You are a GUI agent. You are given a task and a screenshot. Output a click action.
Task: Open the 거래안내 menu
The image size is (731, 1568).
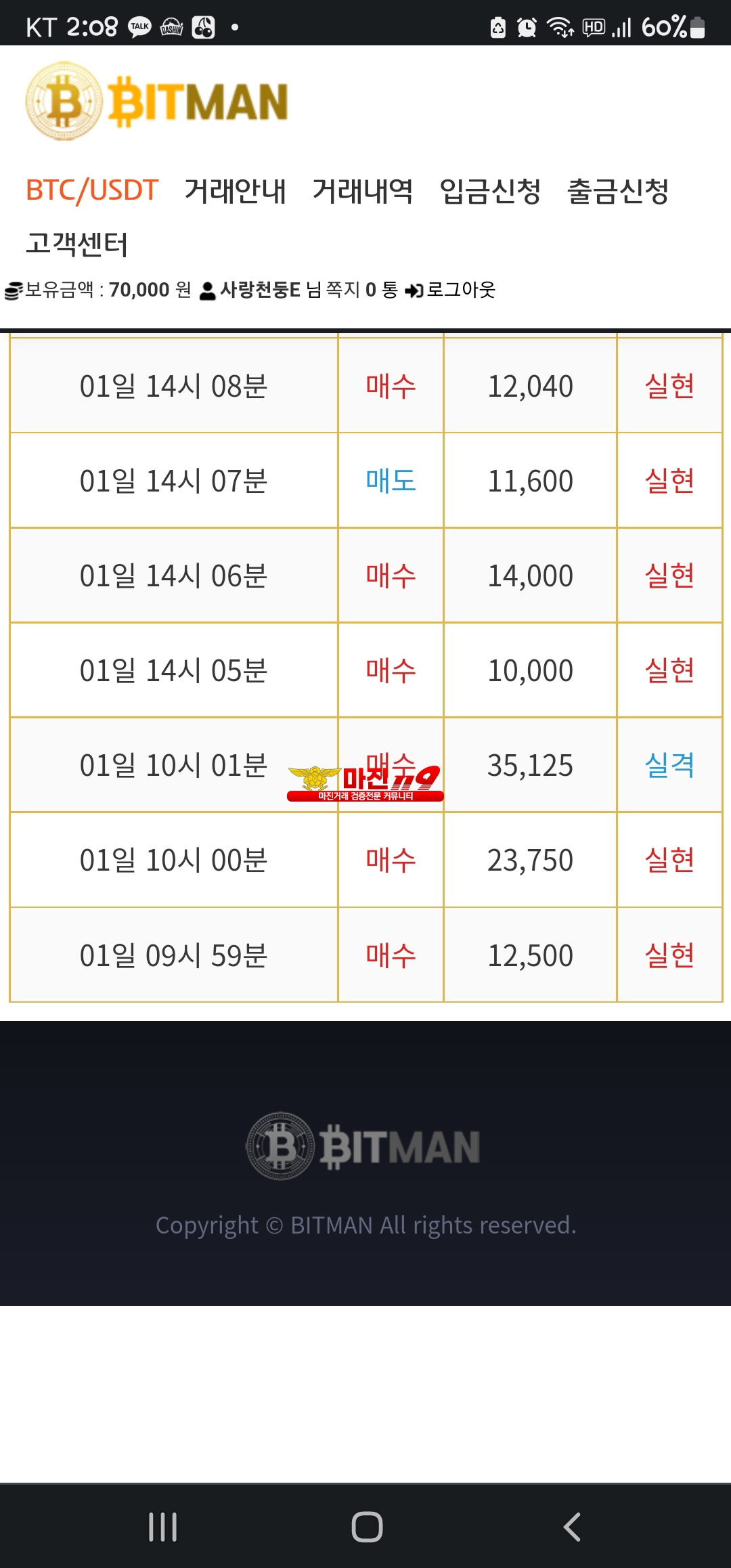236,190
